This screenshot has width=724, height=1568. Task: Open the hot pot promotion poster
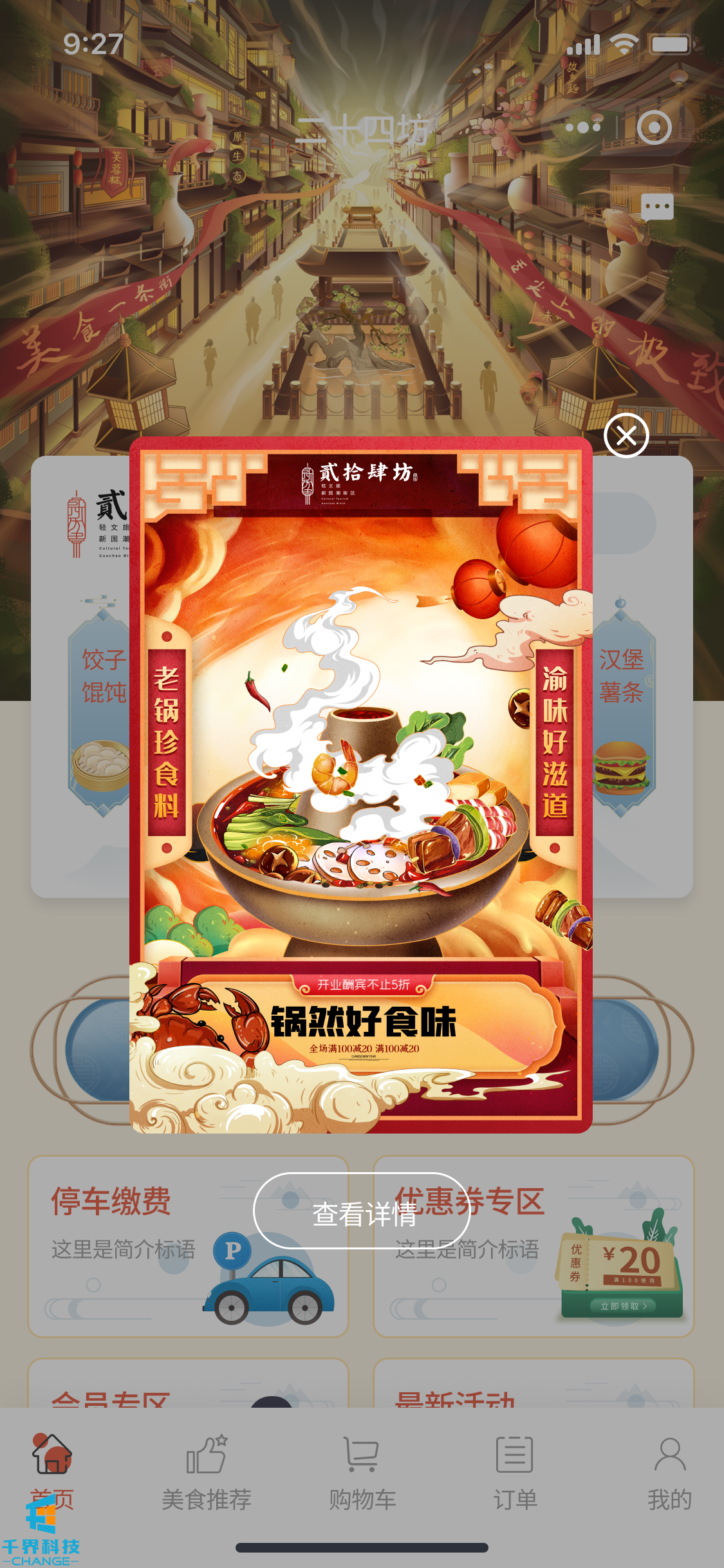click(360, 785)
